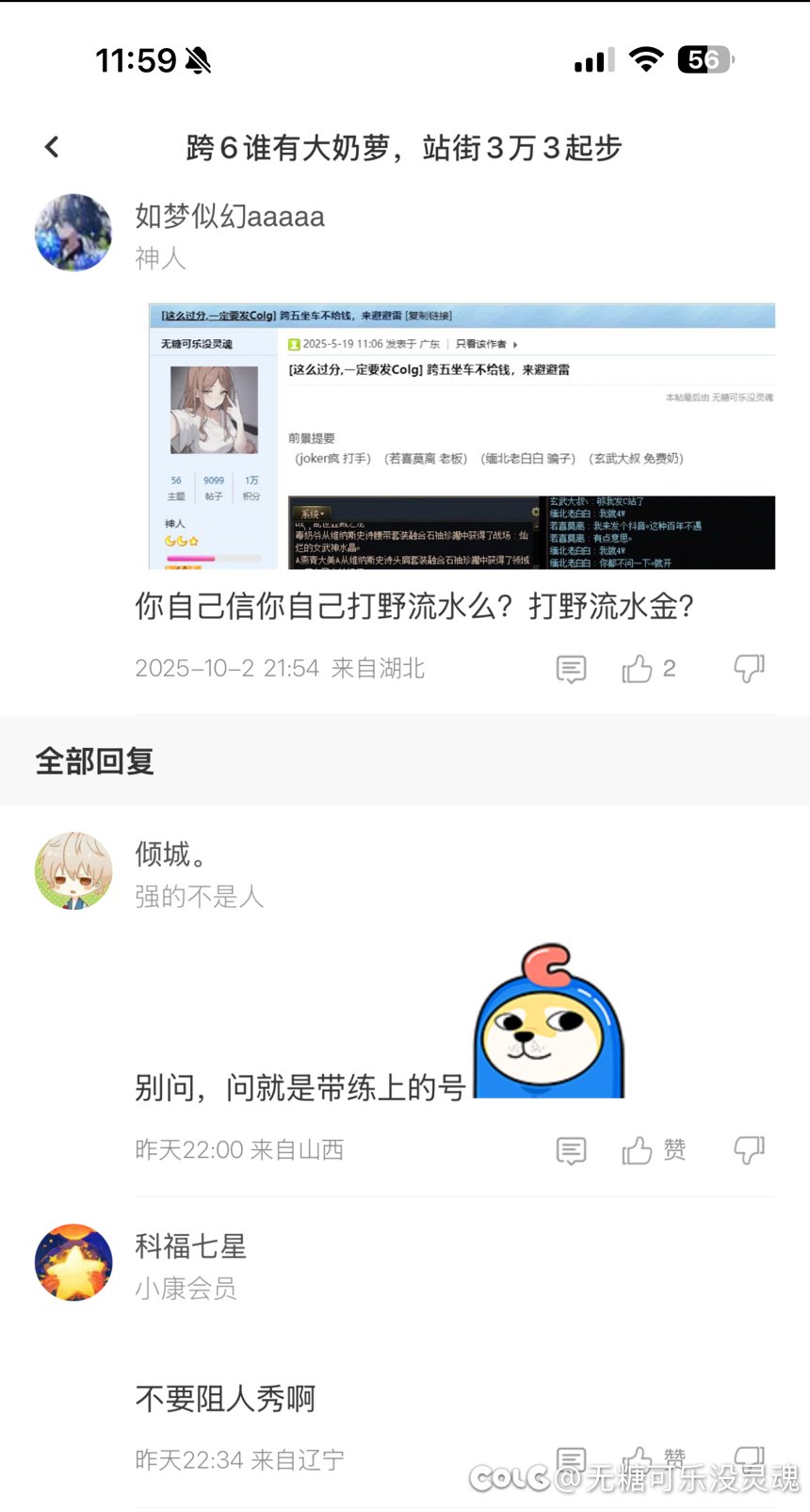Reply to 如梦似幻aaaaa's comment
810x1512 pixels.
571,669
